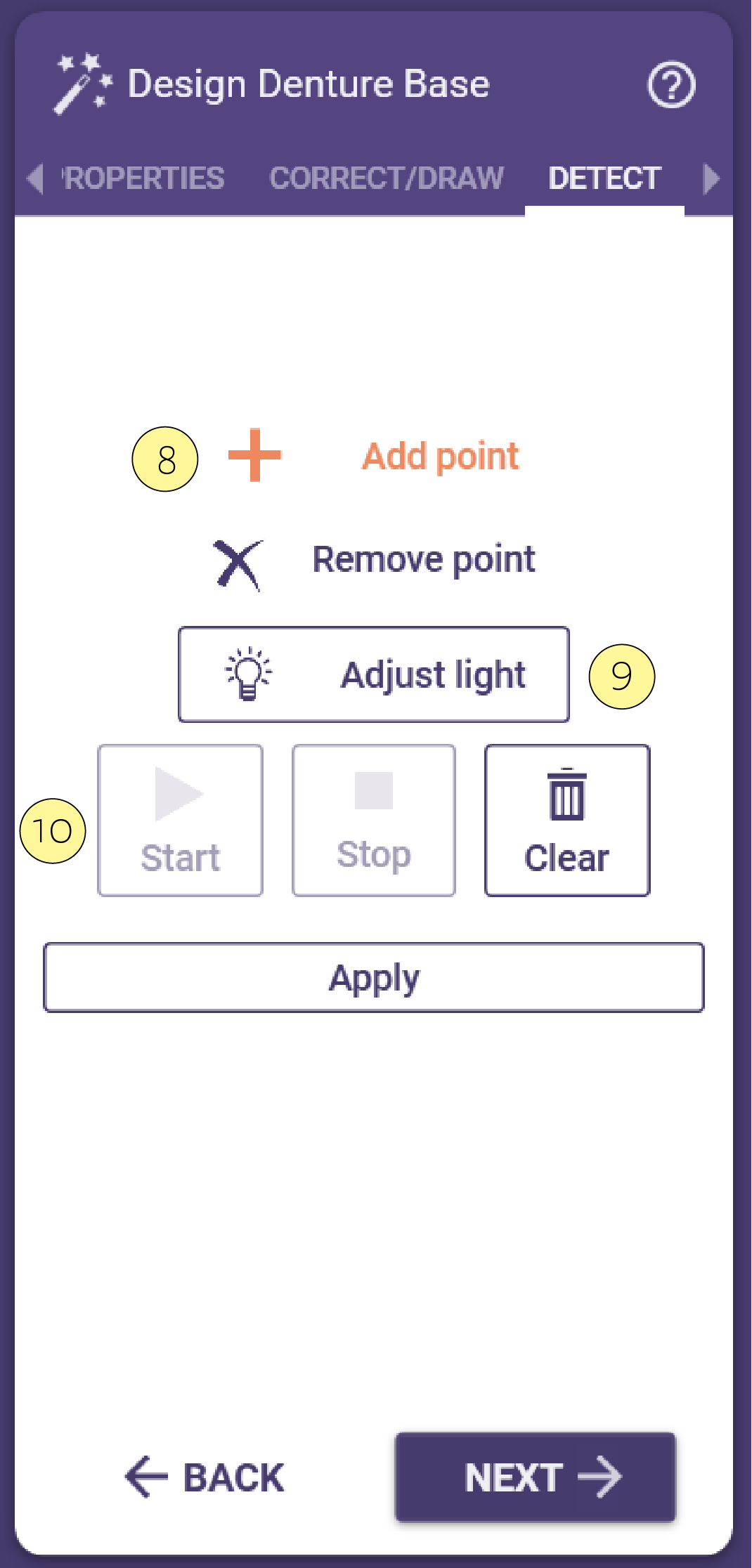
Task: Select the Remove point tool
Action: coord(373,561)
